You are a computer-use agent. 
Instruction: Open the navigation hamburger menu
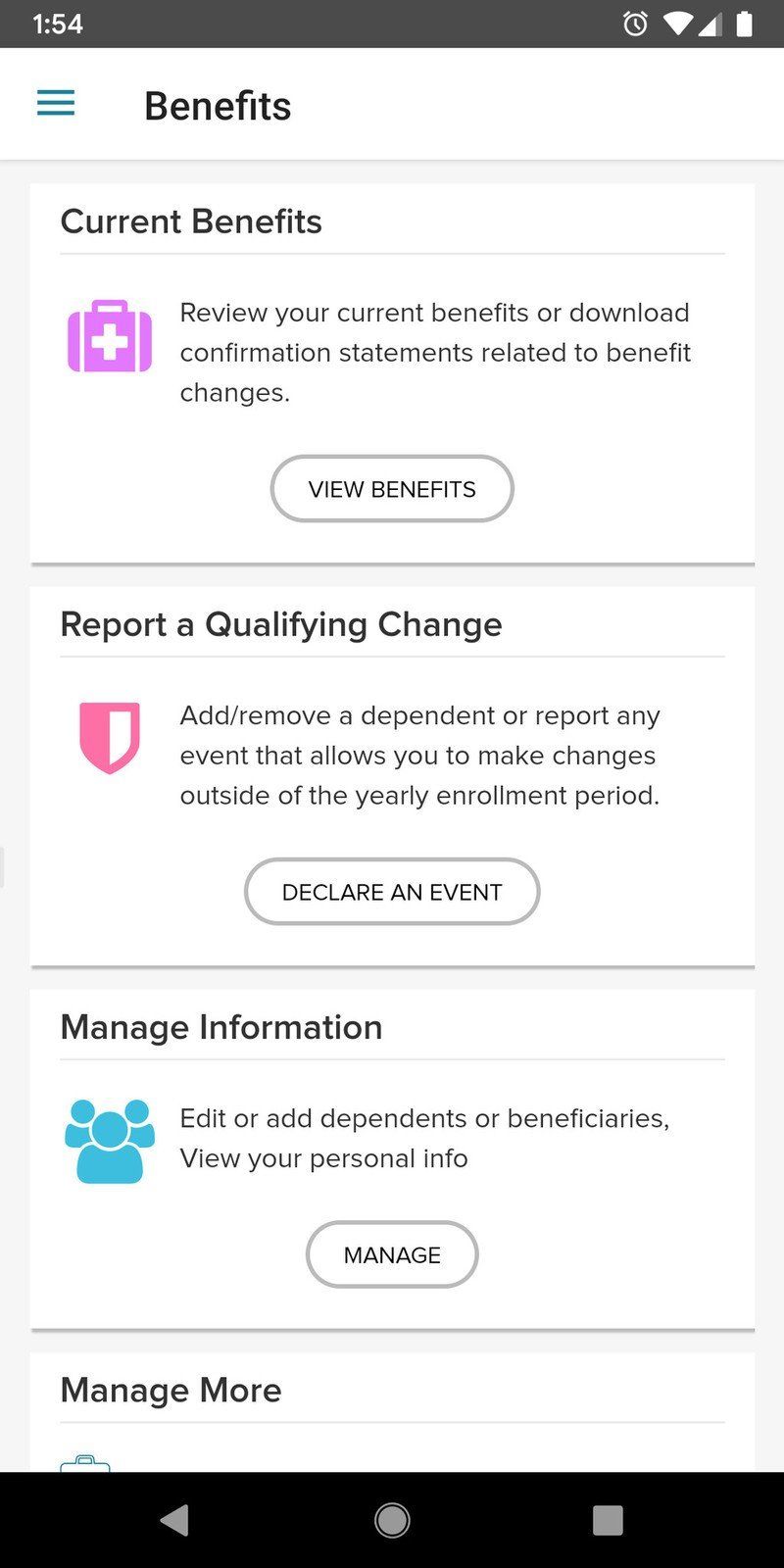pyautogui.click(x=55, y=103)
